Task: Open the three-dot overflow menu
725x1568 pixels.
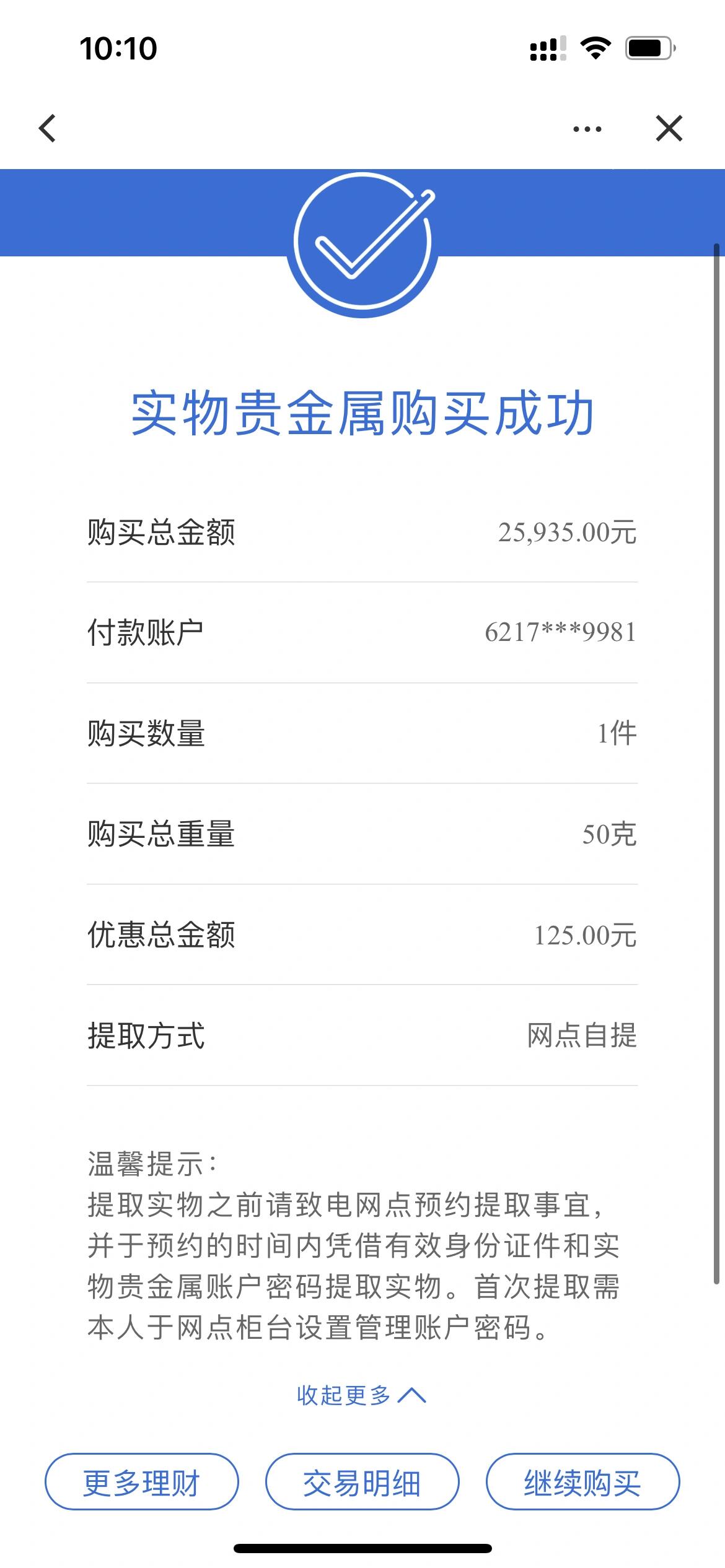Action: [587, 129]
